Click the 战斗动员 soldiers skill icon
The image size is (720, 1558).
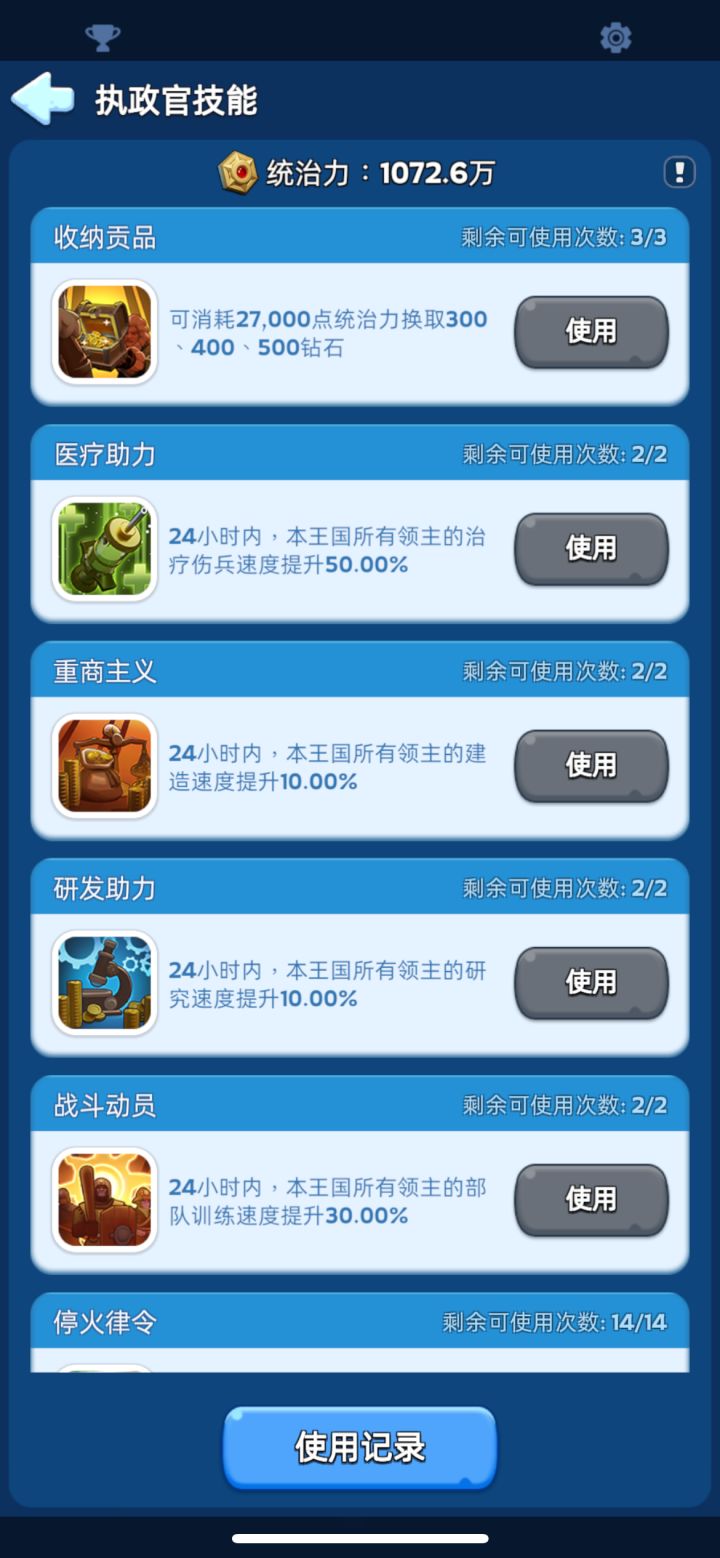[104, 1200]
